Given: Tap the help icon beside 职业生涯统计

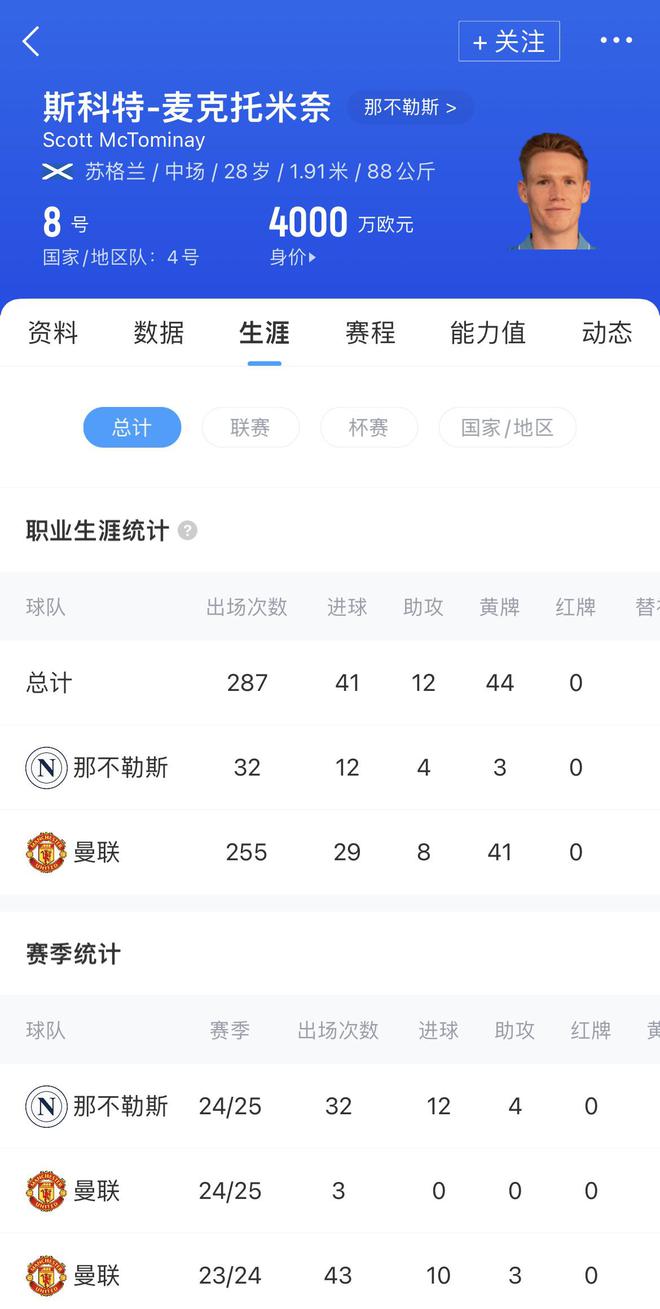Looking at the screenshot, I should tap(187, 531).
